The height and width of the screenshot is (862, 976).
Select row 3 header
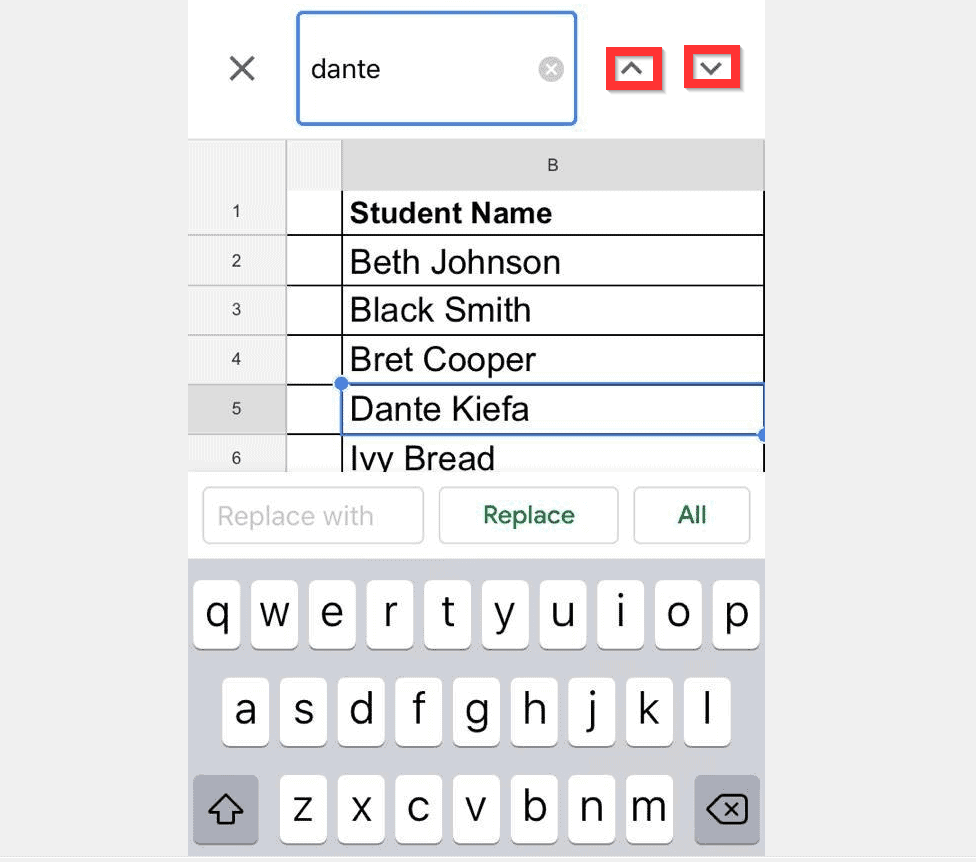236,310
